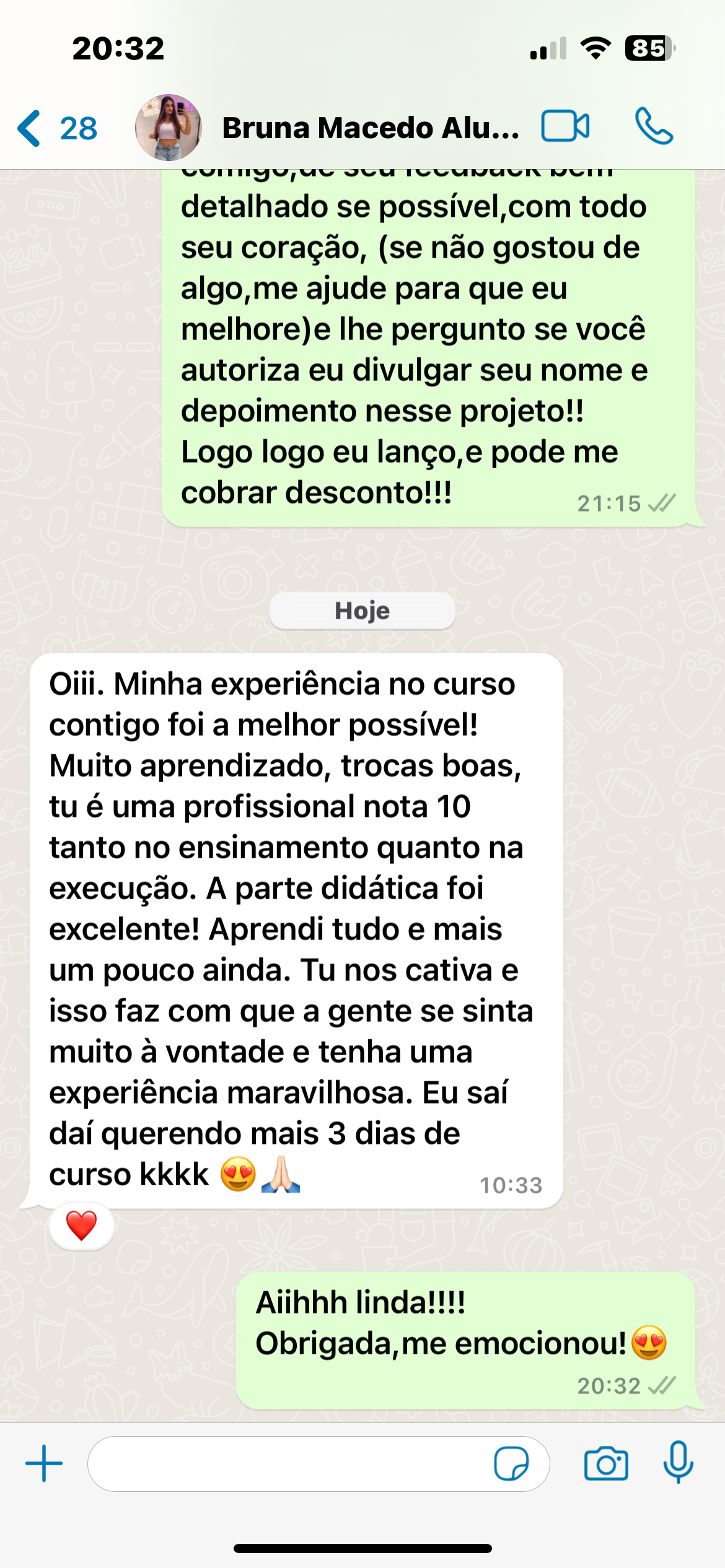Start a voice call with Bruna
725x1568 pixels.
point(654,126)
